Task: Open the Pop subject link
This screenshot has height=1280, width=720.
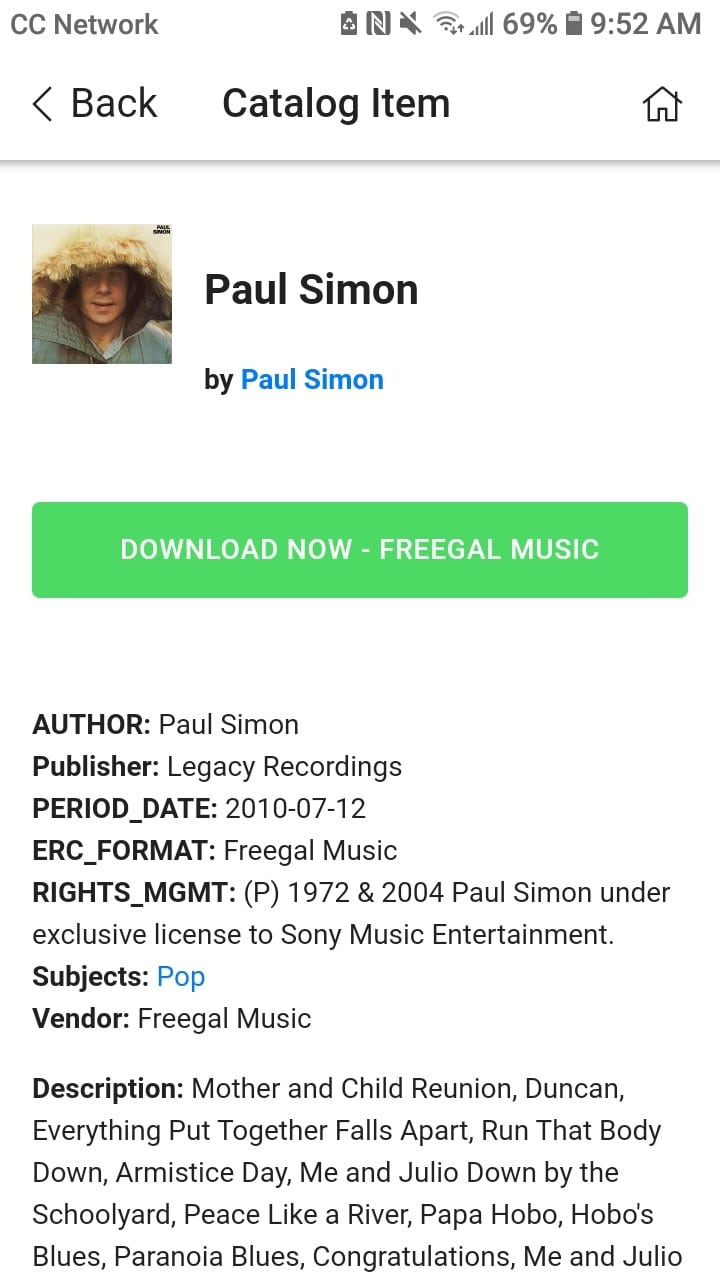Action: (x=181, y=976)
